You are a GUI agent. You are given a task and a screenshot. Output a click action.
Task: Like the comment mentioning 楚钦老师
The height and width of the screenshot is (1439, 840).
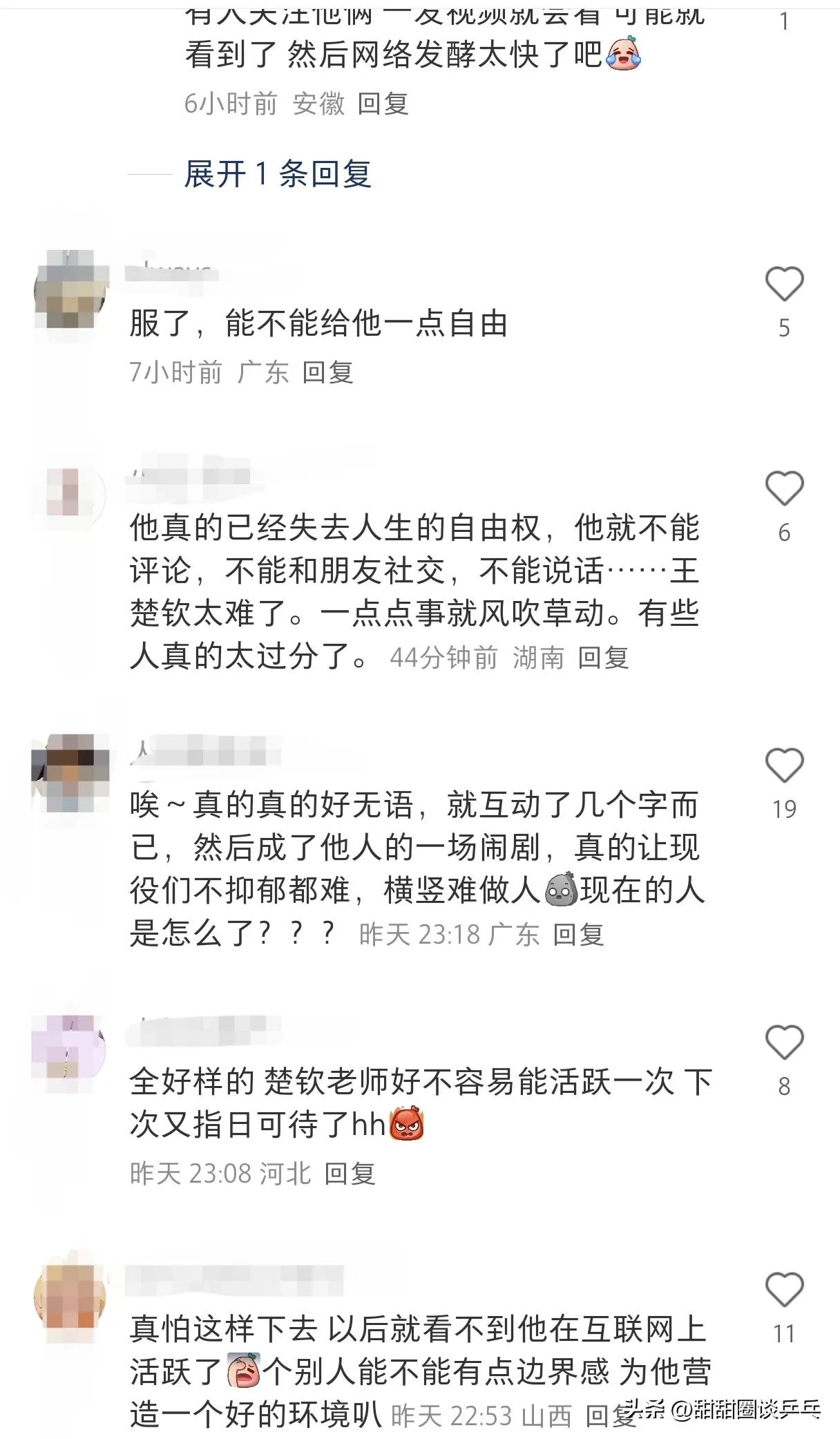(784, 1042)
